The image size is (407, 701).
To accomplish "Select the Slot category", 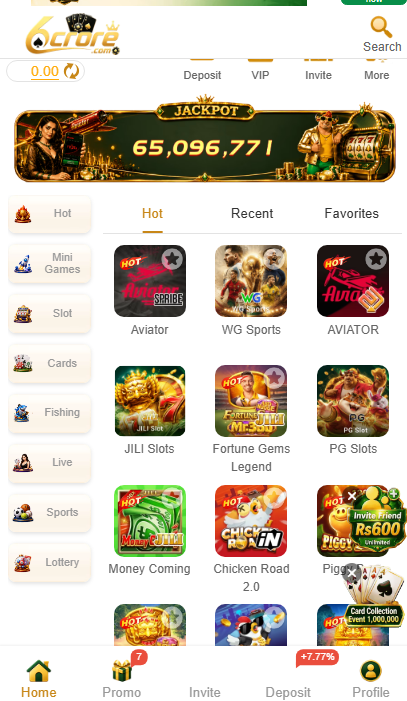I will 50,313.
